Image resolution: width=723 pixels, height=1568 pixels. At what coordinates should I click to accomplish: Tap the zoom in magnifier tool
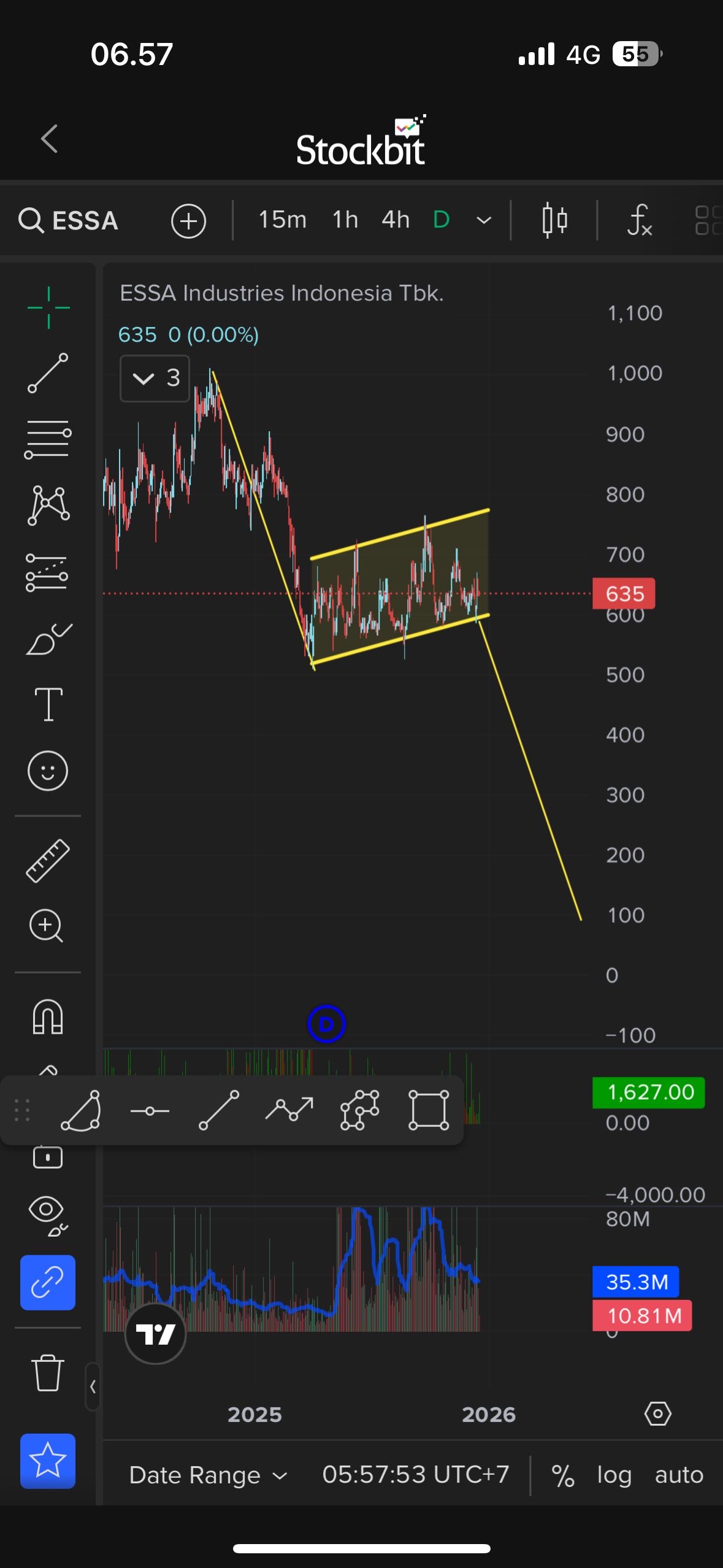47,926
